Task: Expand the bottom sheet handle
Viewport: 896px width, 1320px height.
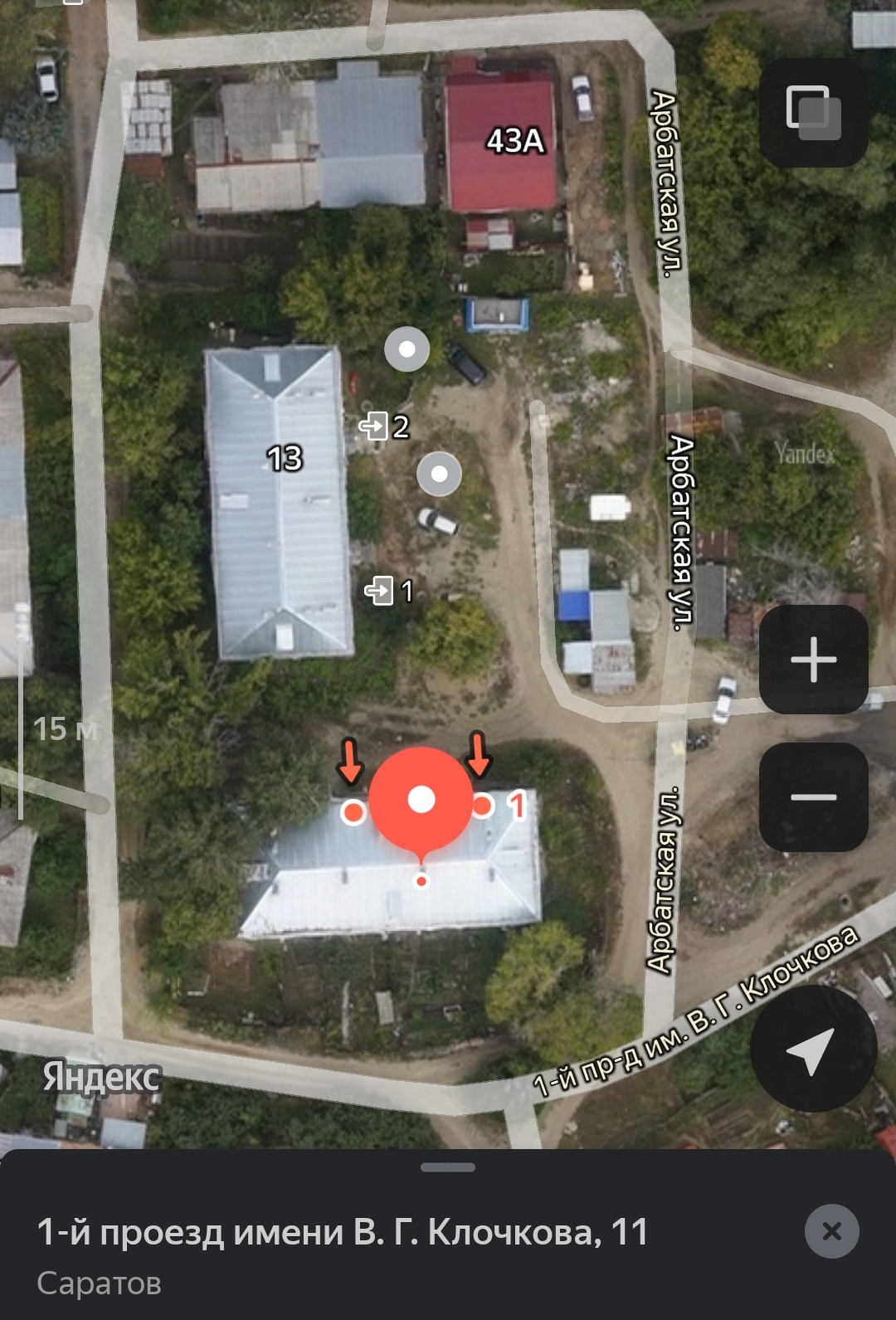Action: tap(448, 1167)
